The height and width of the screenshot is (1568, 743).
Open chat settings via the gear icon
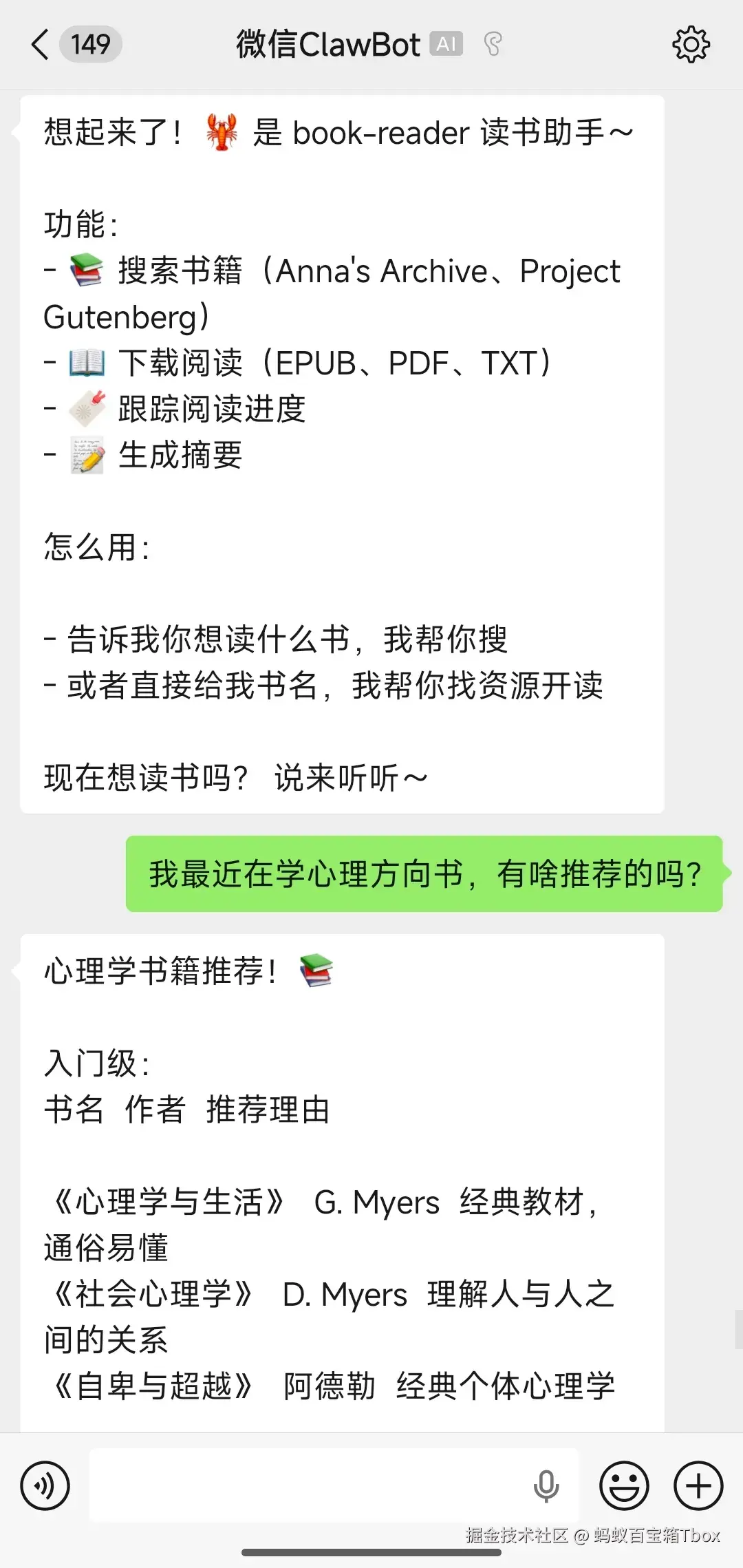(691, 44)
